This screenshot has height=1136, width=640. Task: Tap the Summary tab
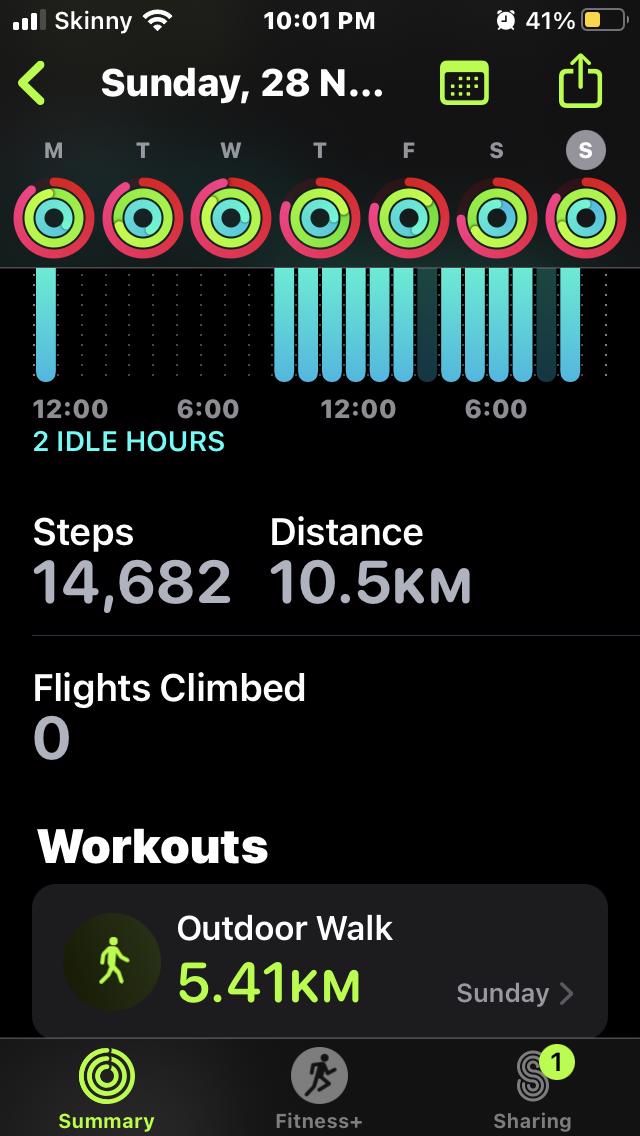[x=106, y=1090]
